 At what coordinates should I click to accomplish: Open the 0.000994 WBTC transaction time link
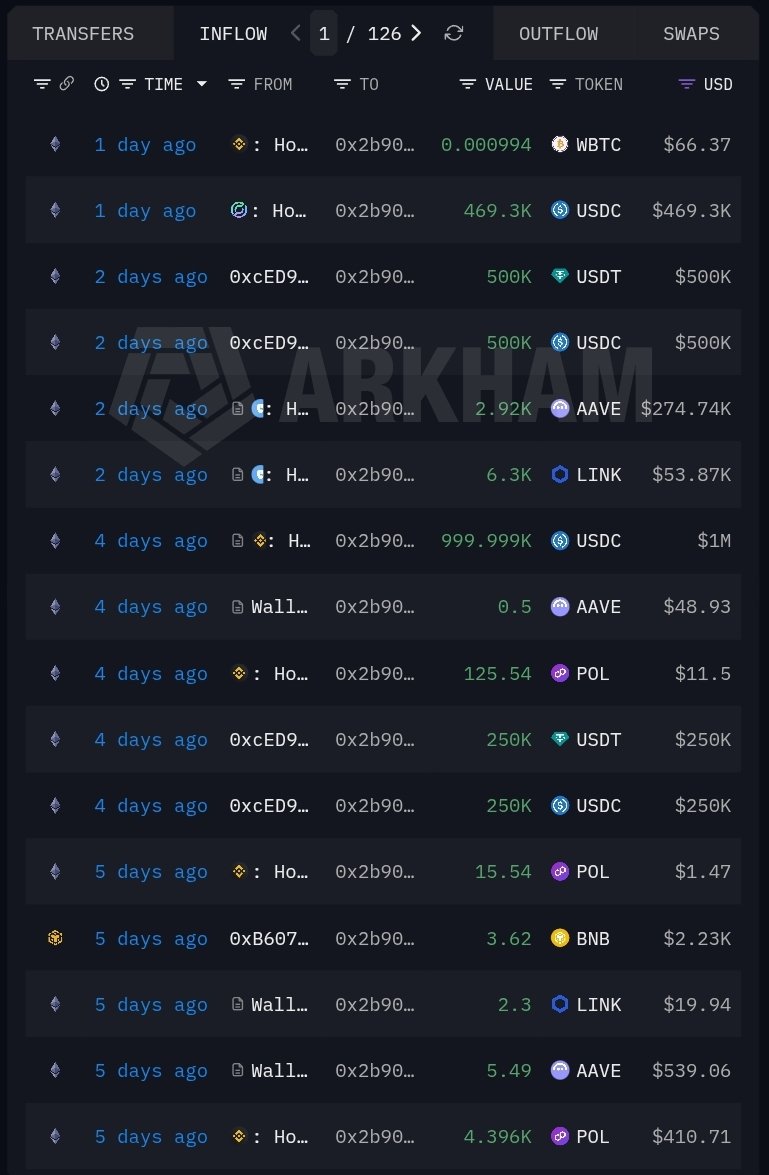tap(145, 145)
